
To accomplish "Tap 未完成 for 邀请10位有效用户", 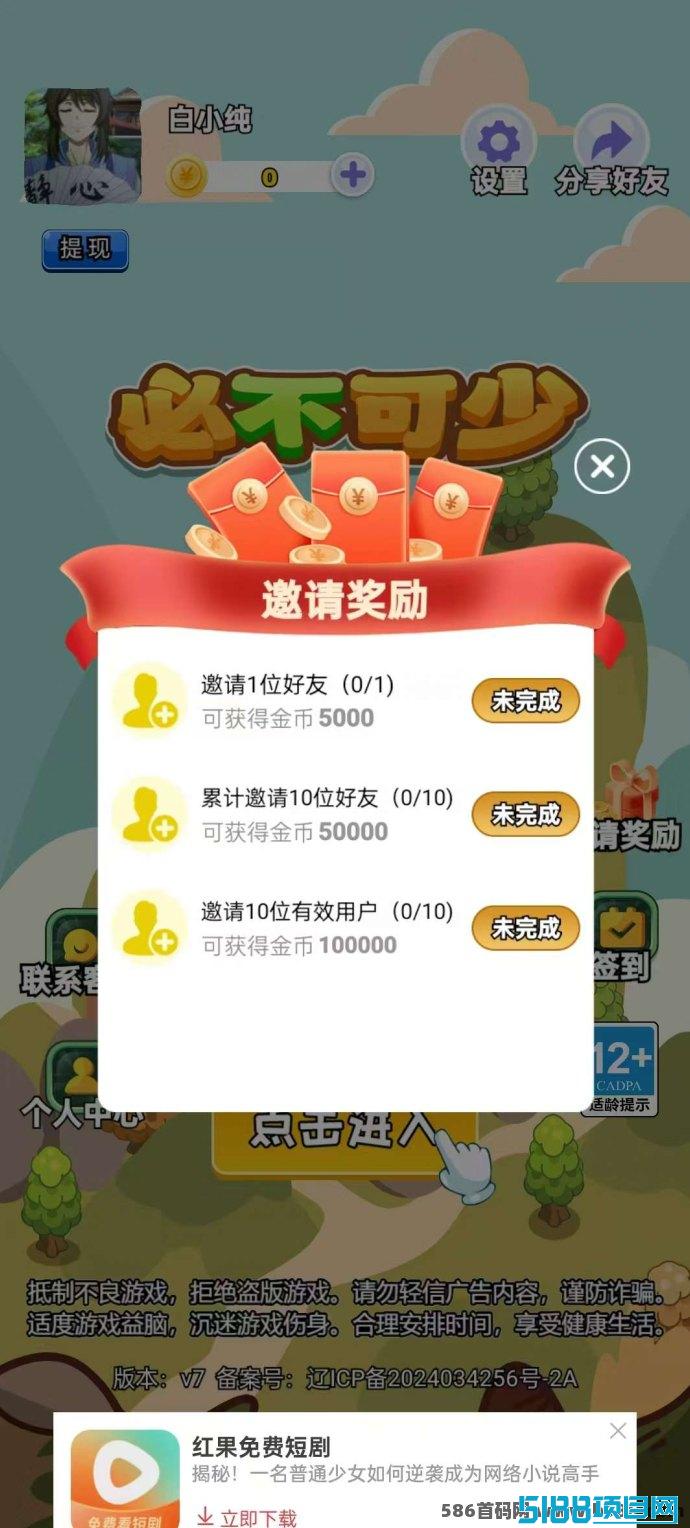I will pyautogui.click(x=525, y=929).
